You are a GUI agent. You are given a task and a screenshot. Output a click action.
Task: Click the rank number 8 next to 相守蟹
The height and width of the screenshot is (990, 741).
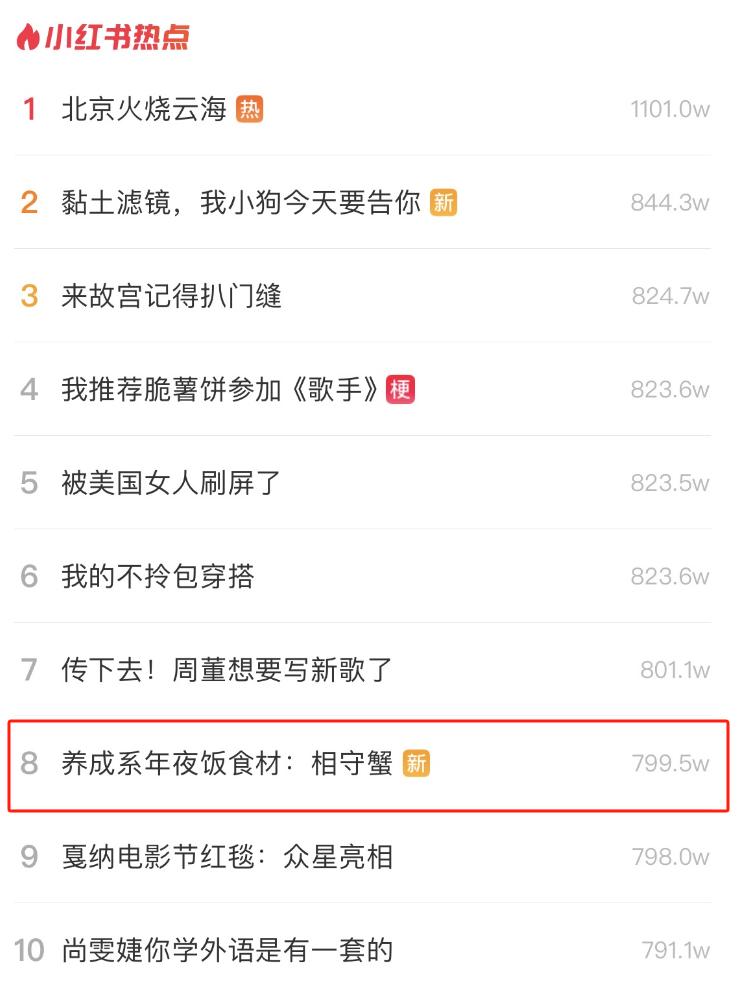tap(27, 764)
